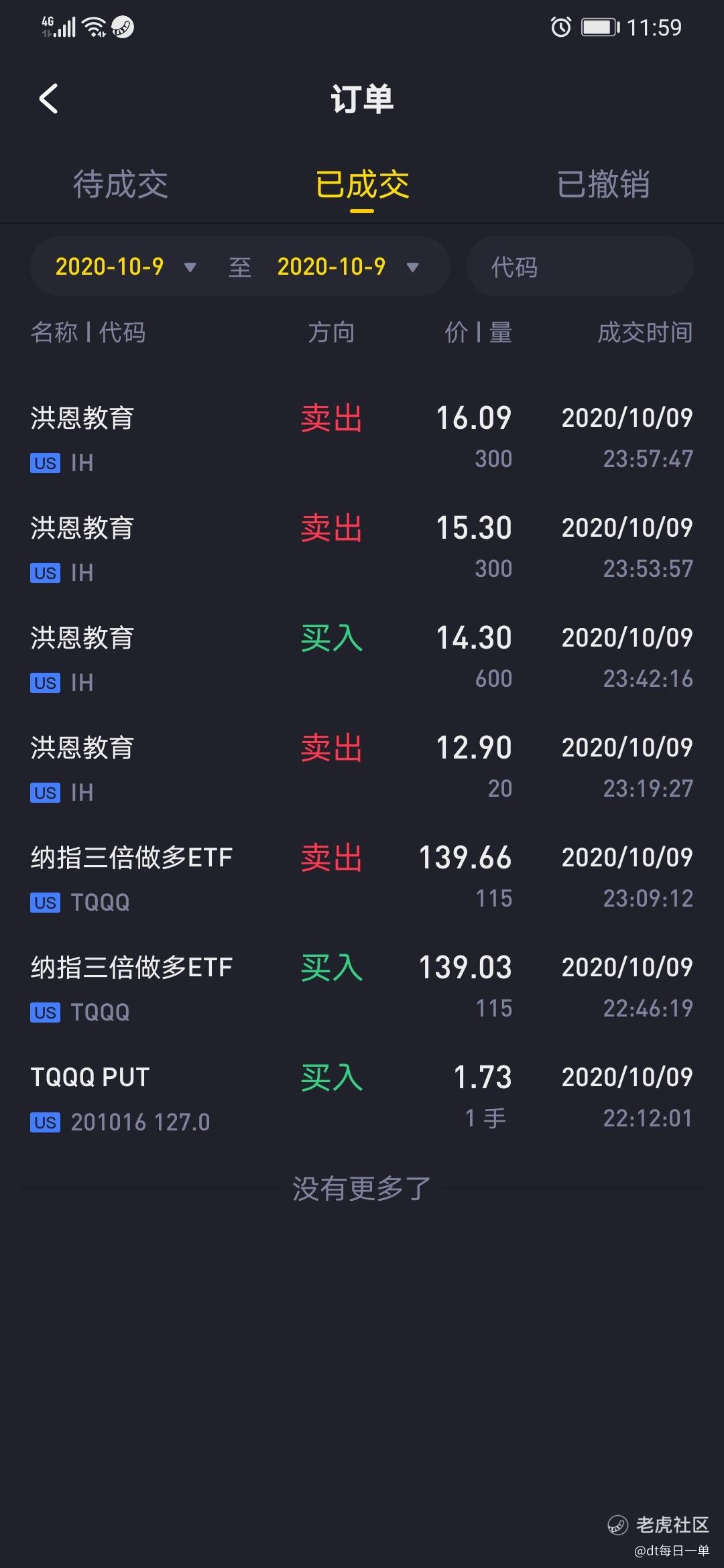Tap the 代码 search field
Image resolution: width=724 pixels, height=1568 pixels.
point(580,267)
